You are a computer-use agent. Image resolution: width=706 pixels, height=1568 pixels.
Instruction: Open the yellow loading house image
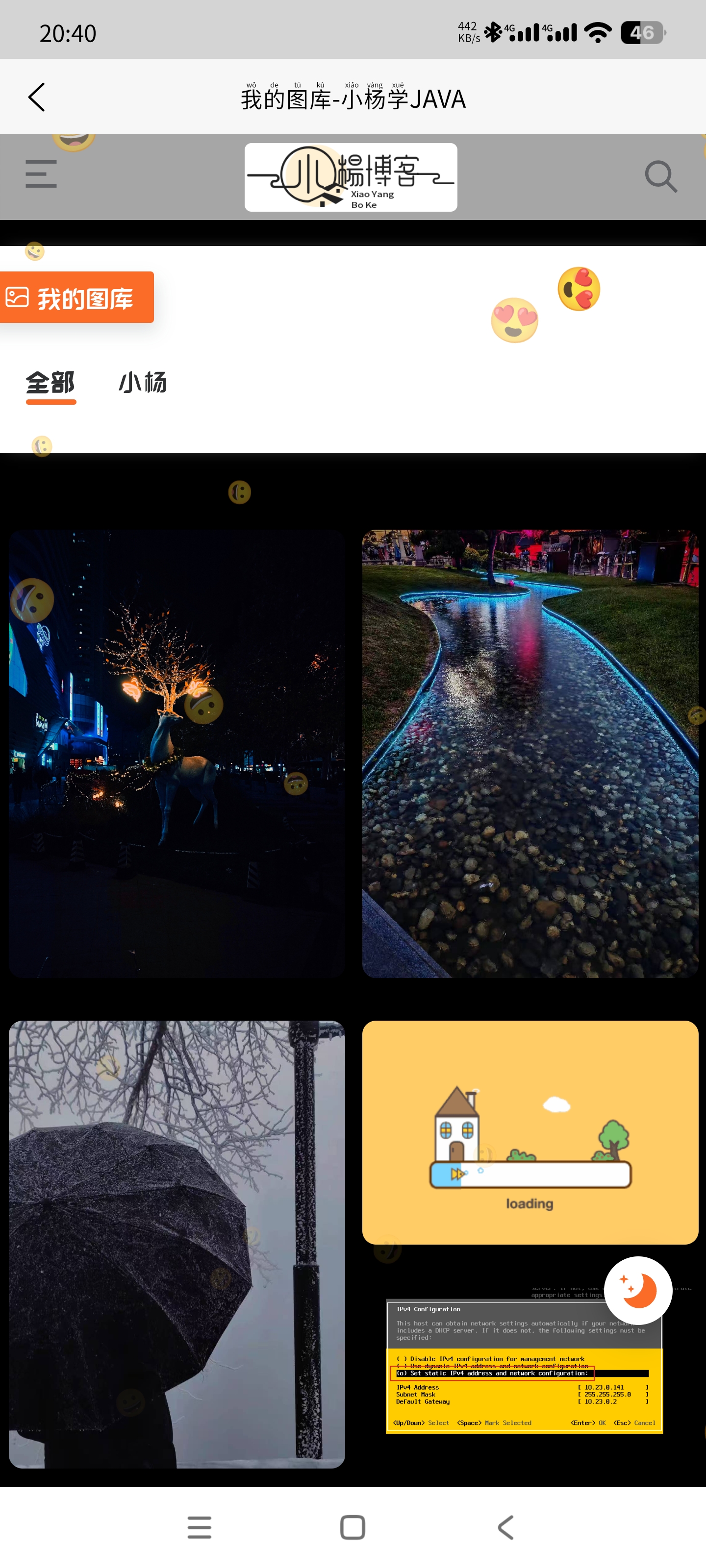tap(530, 1132)
